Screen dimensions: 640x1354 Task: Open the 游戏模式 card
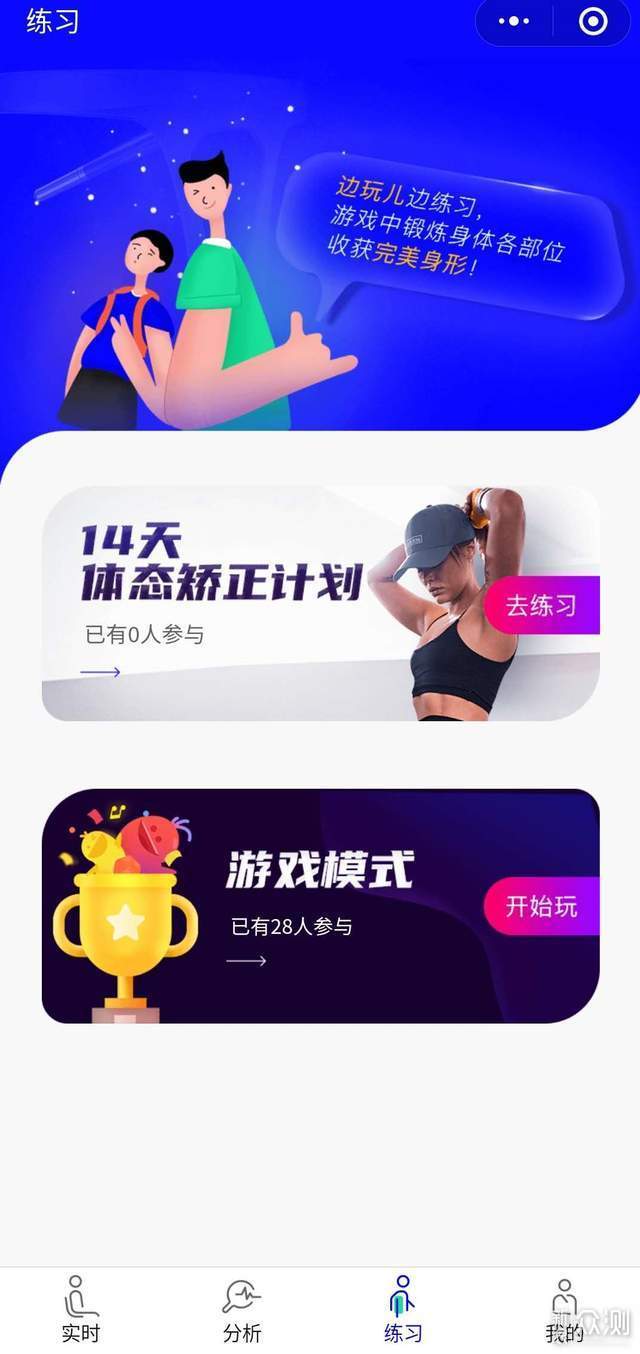point(300,905)
